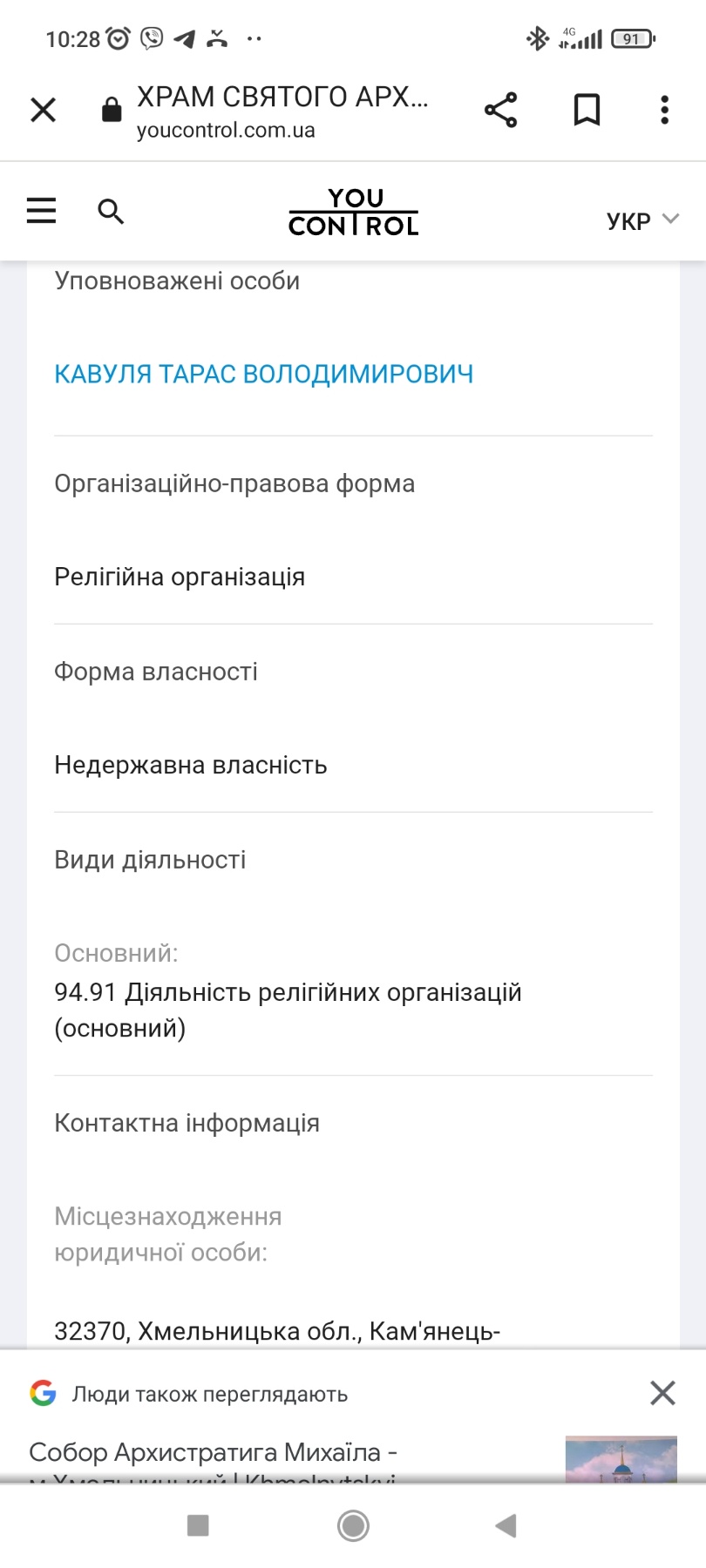Go to the home screen
The width and height of the screenshot is (706, 1568).
pos(353,1525)
